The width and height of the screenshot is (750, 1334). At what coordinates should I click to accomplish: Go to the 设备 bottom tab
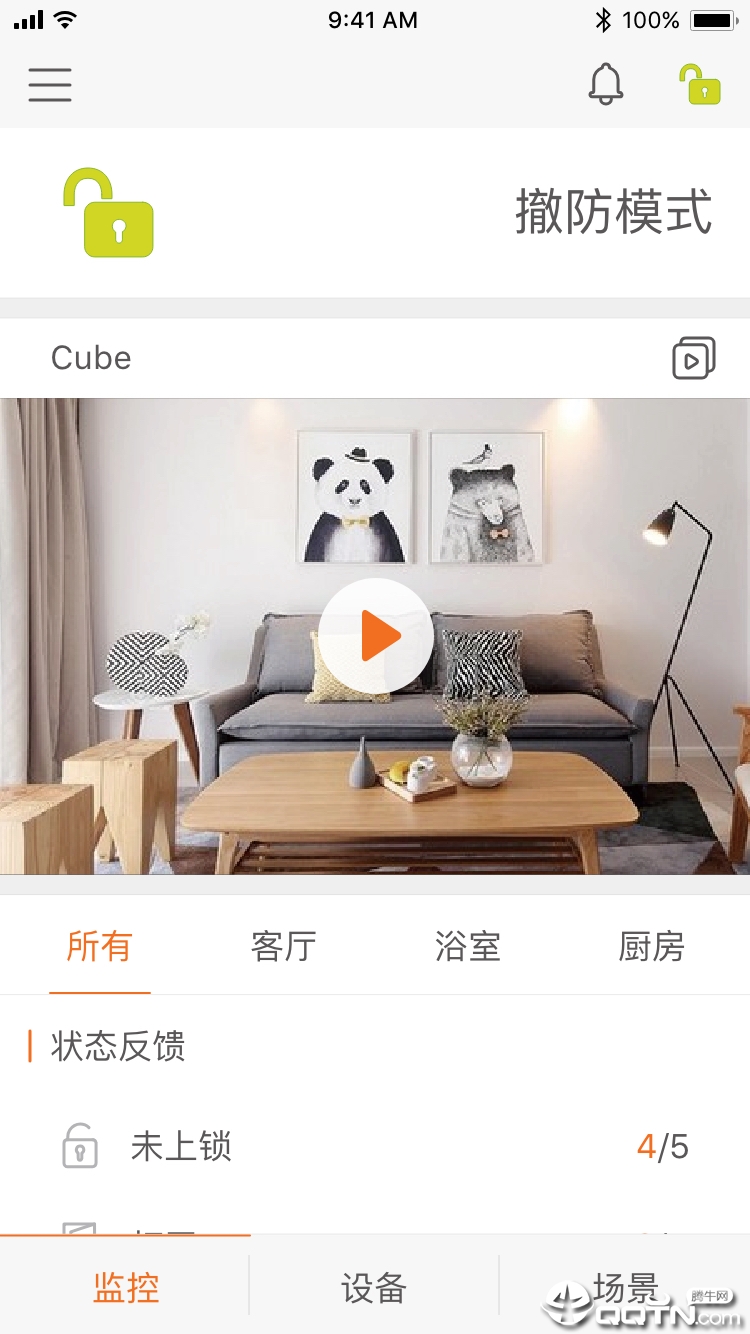374,1288
